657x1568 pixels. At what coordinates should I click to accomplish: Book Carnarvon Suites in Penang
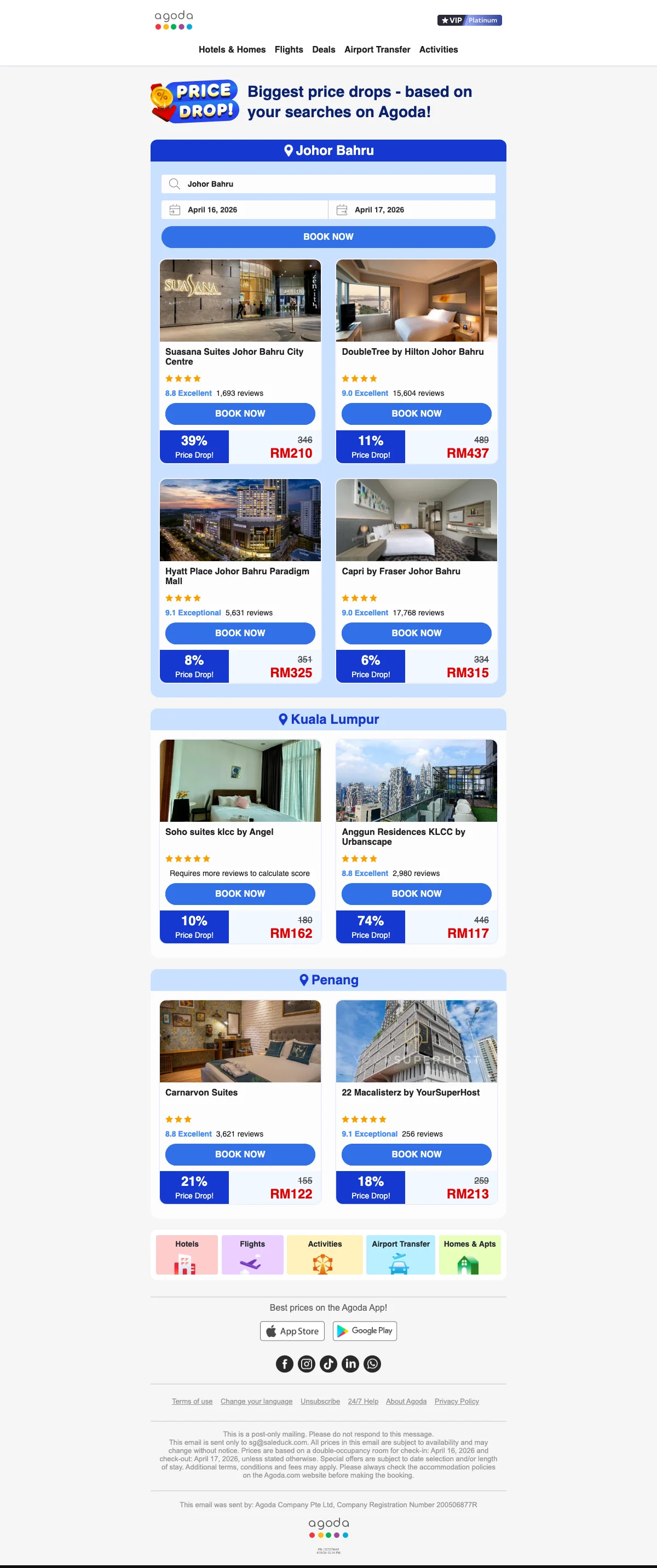point(240,1154)
